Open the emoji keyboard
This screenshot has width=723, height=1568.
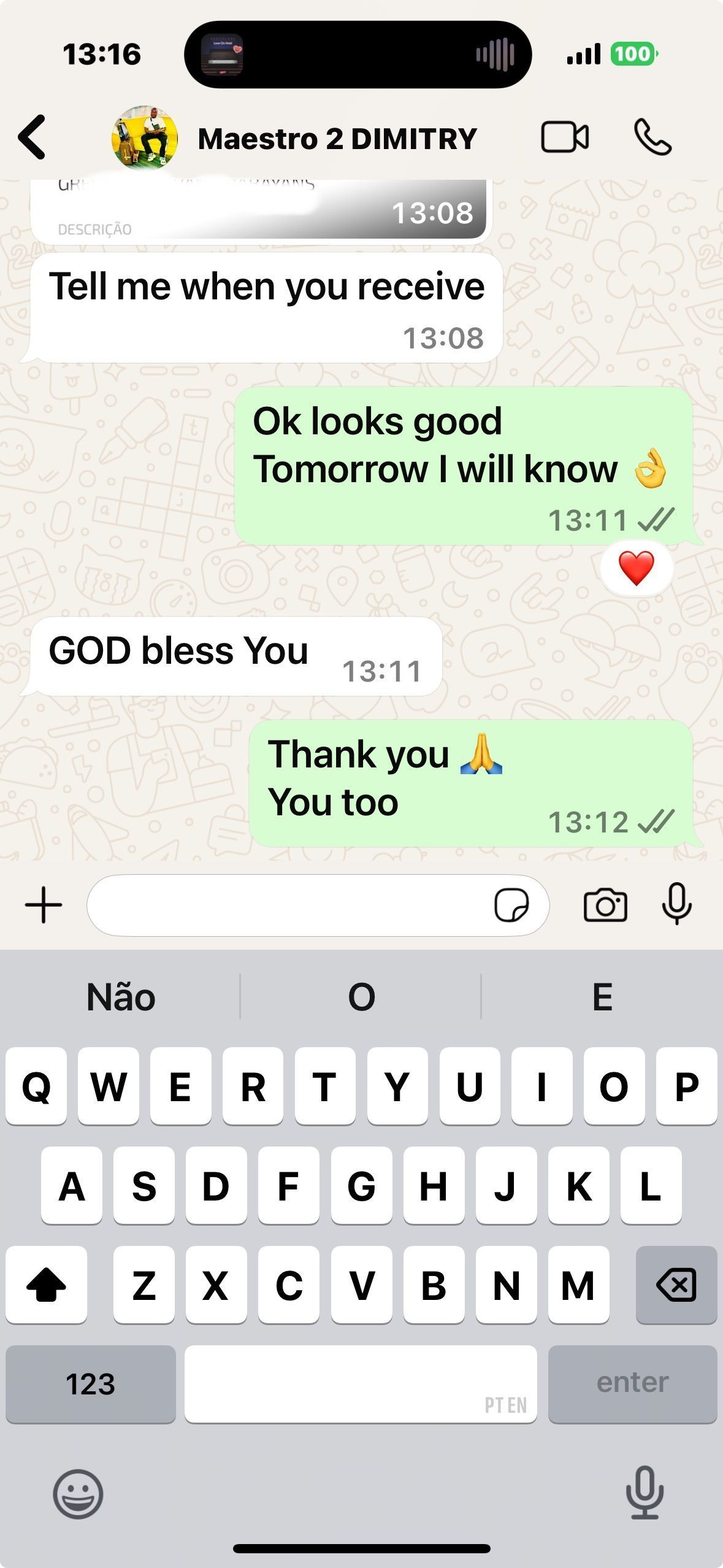click(x=78, y=1494)
